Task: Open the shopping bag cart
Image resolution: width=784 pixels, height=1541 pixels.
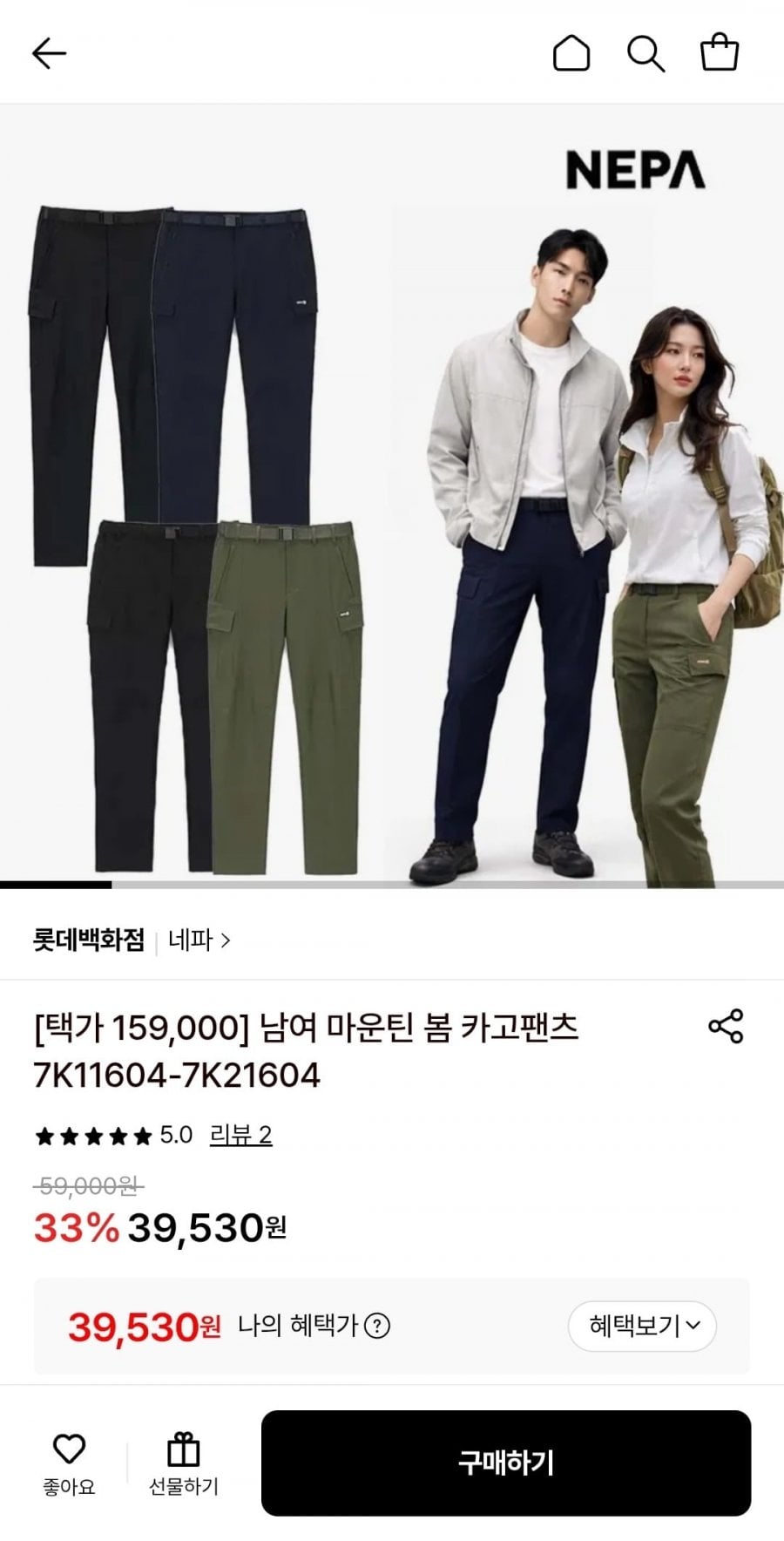Action: pos(720,53)
